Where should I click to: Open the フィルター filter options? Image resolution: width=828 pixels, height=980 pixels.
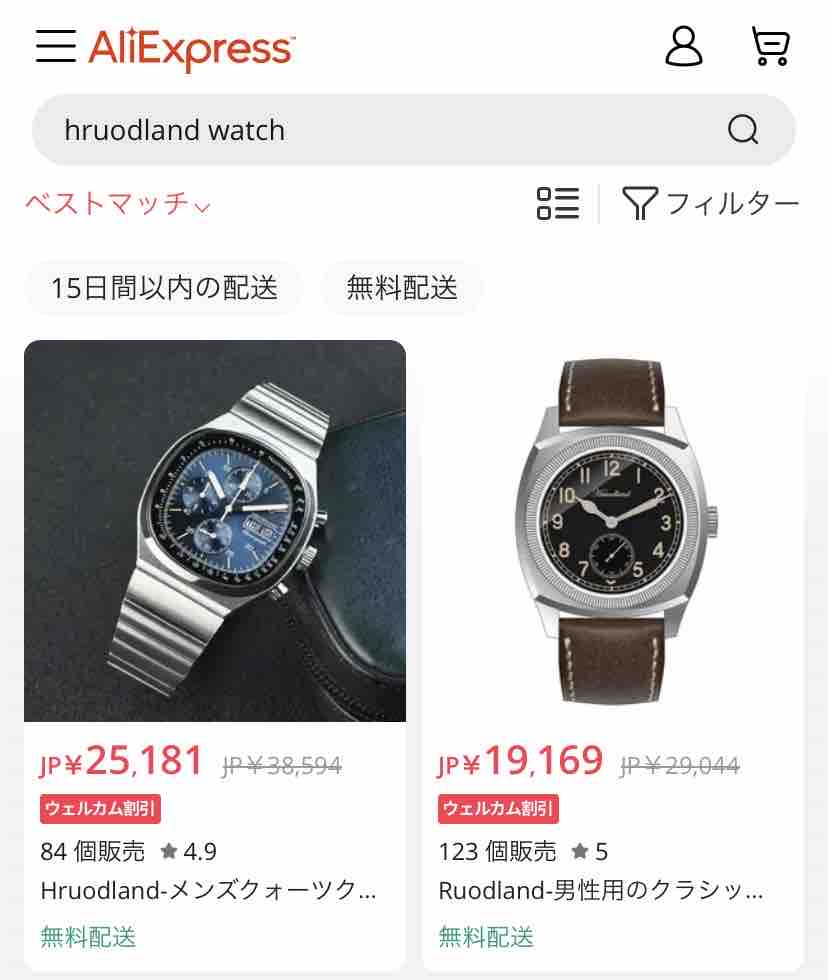[x=711, y=204]
